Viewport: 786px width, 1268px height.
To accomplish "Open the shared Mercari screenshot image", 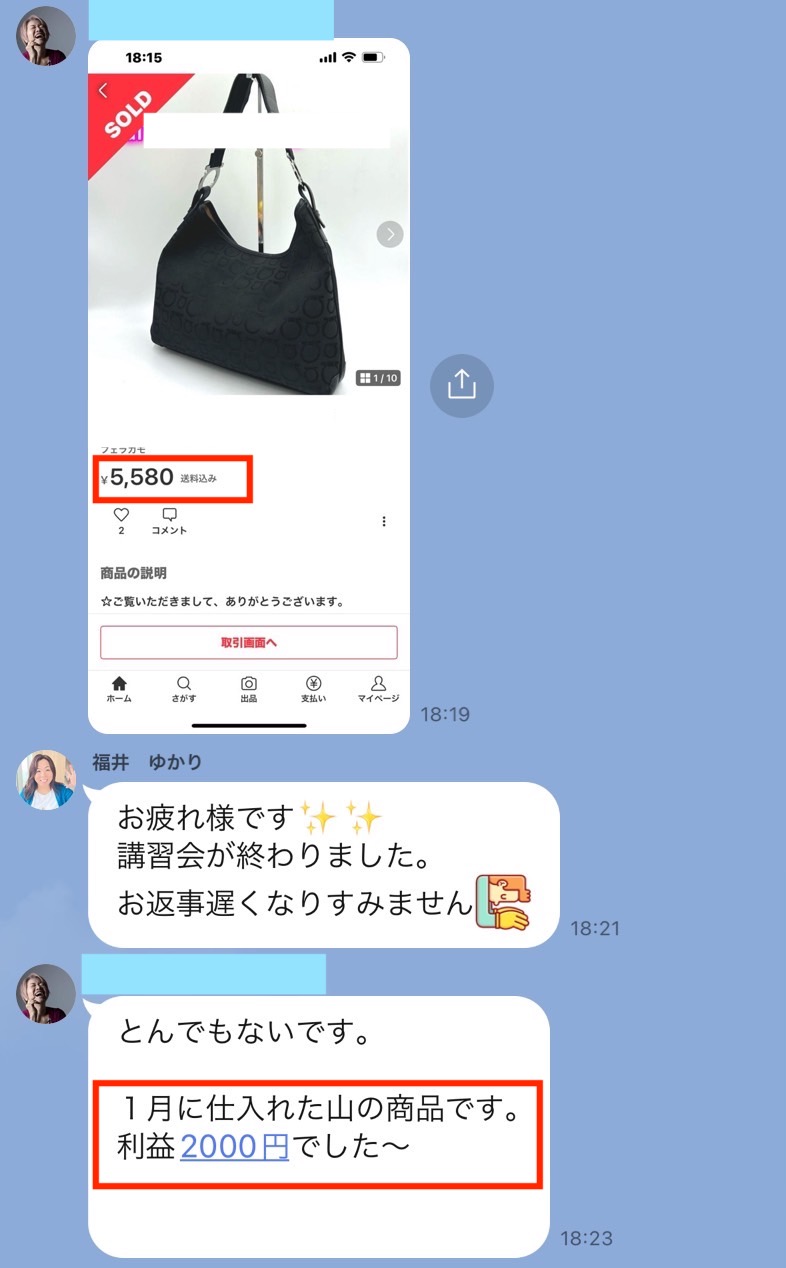I will coord(248,386).
